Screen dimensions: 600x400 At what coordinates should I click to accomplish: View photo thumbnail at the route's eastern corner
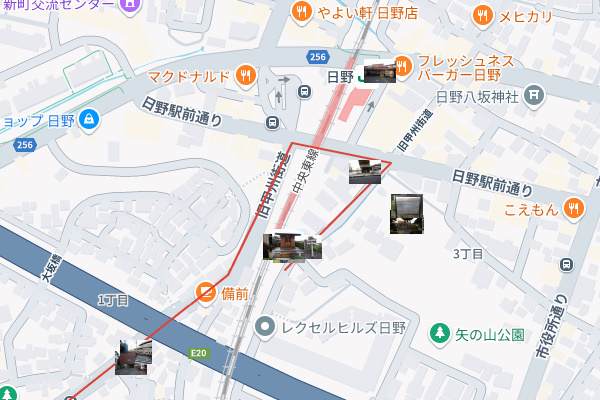(x=364, y=173)
